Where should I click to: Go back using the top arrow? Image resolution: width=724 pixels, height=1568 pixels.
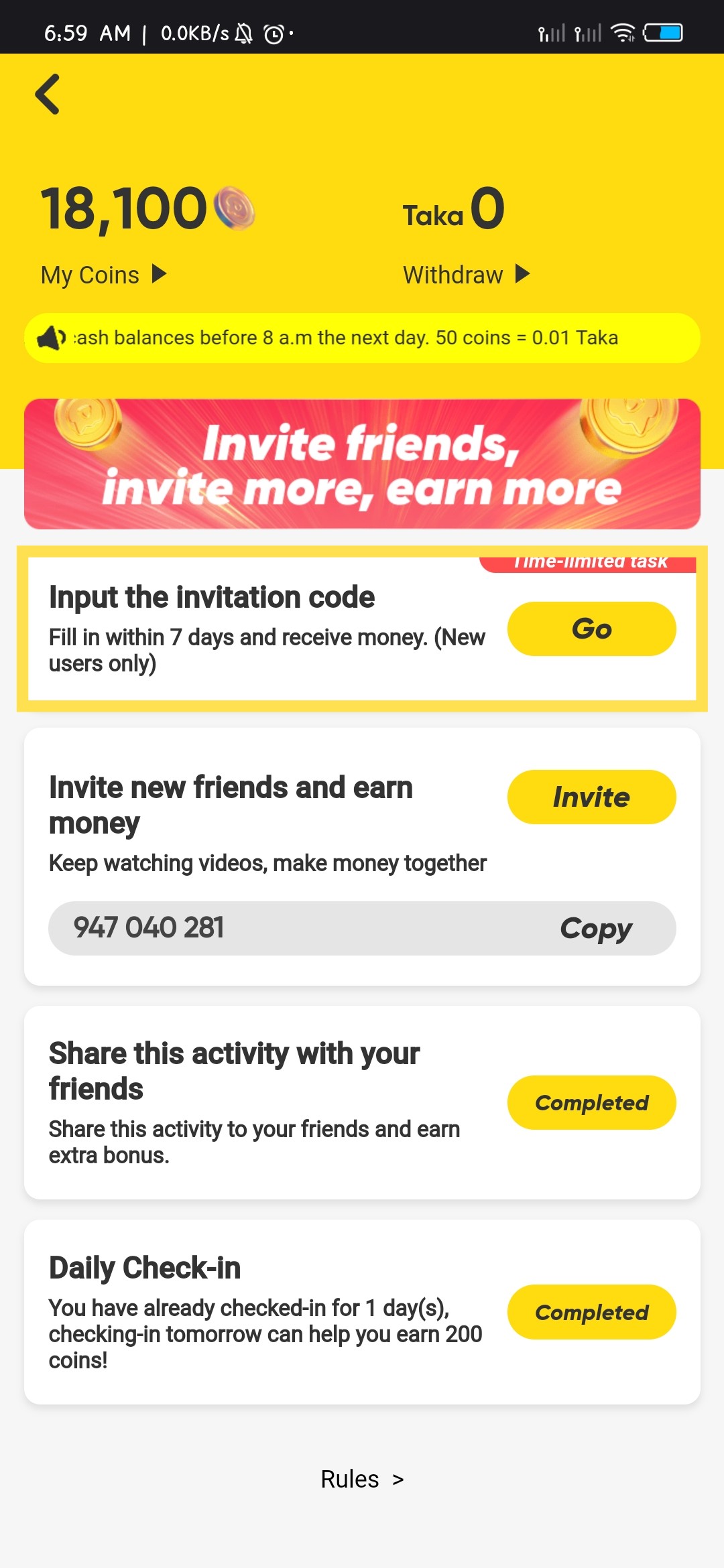click(x=48, y=94)
